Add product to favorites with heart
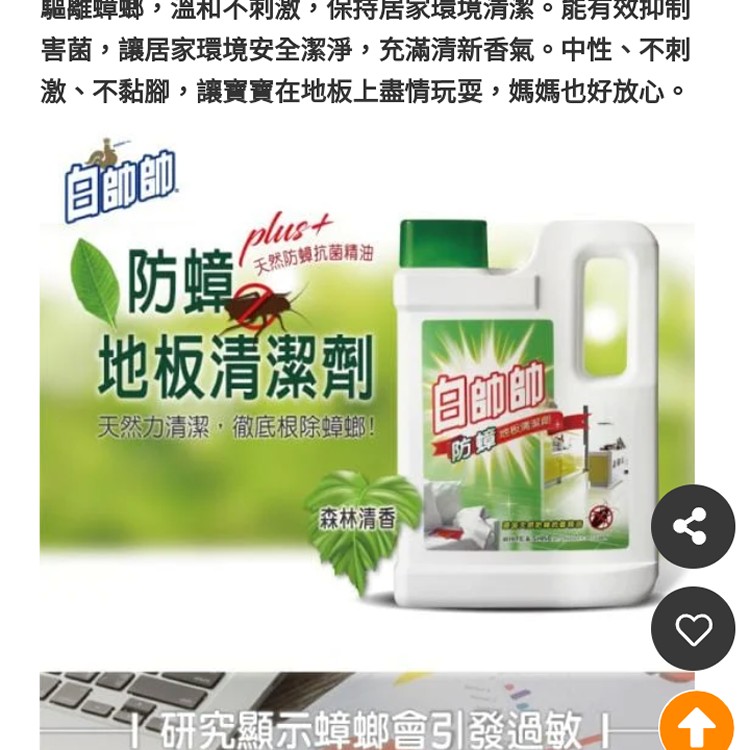This screenshot has height=750, width=750. pos(692,629)
